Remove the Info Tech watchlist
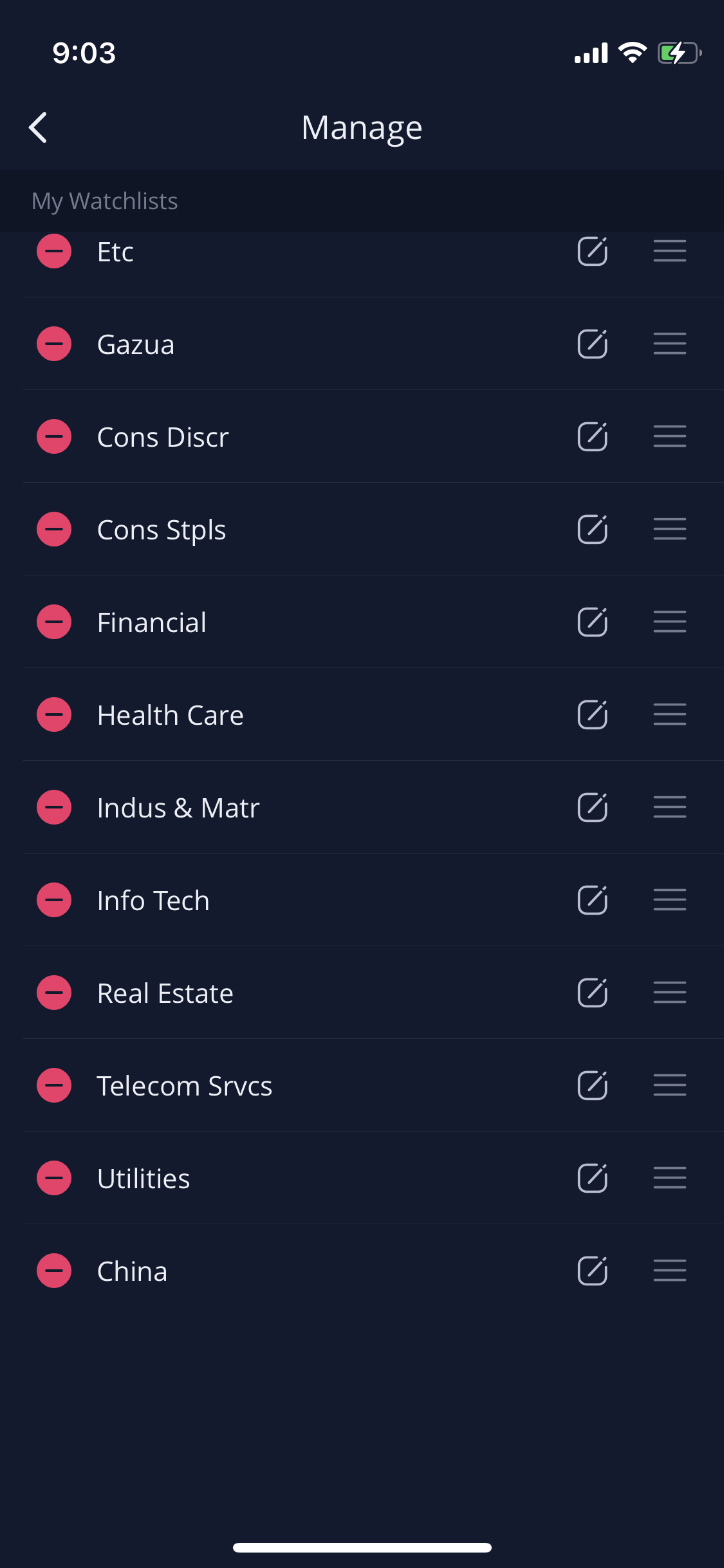Image resolution: width=724 pixels, height=1568 pixels. (x=54, y=900)
